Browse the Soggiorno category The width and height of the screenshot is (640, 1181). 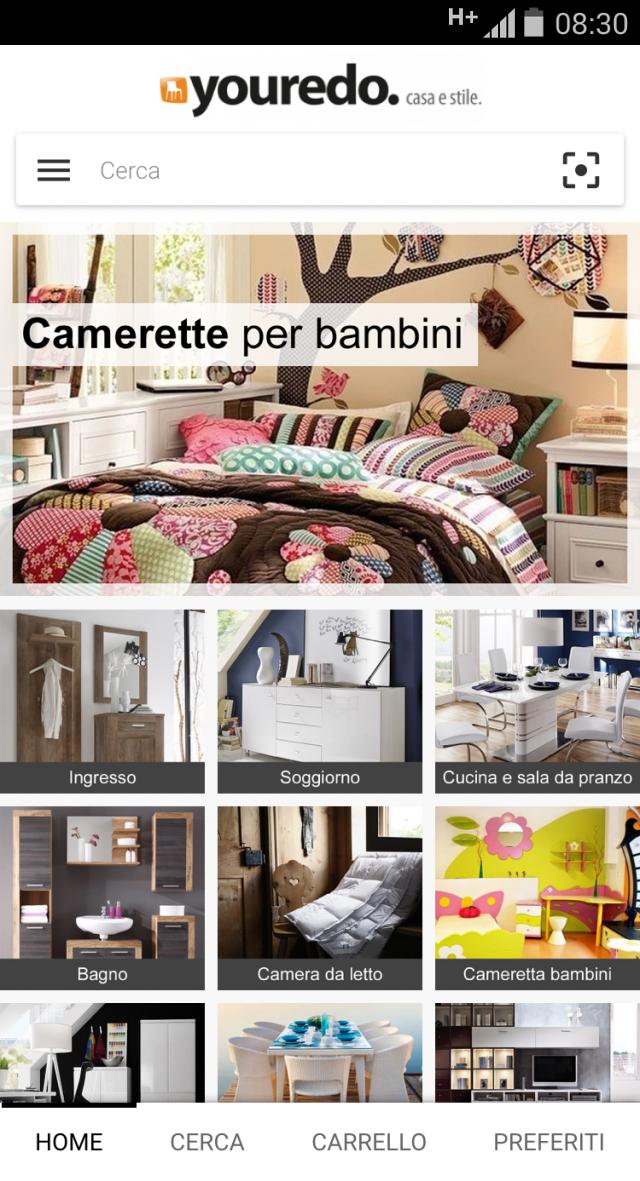coord(320,700)
